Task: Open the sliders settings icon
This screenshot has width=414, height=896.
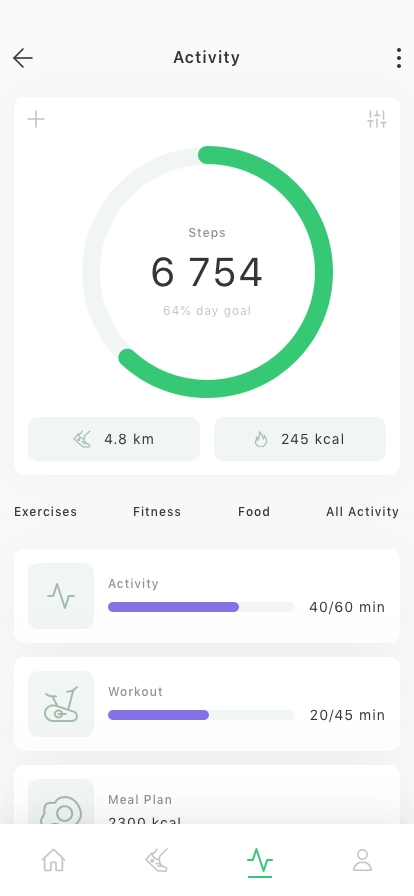Action: [x=377, y=119]
